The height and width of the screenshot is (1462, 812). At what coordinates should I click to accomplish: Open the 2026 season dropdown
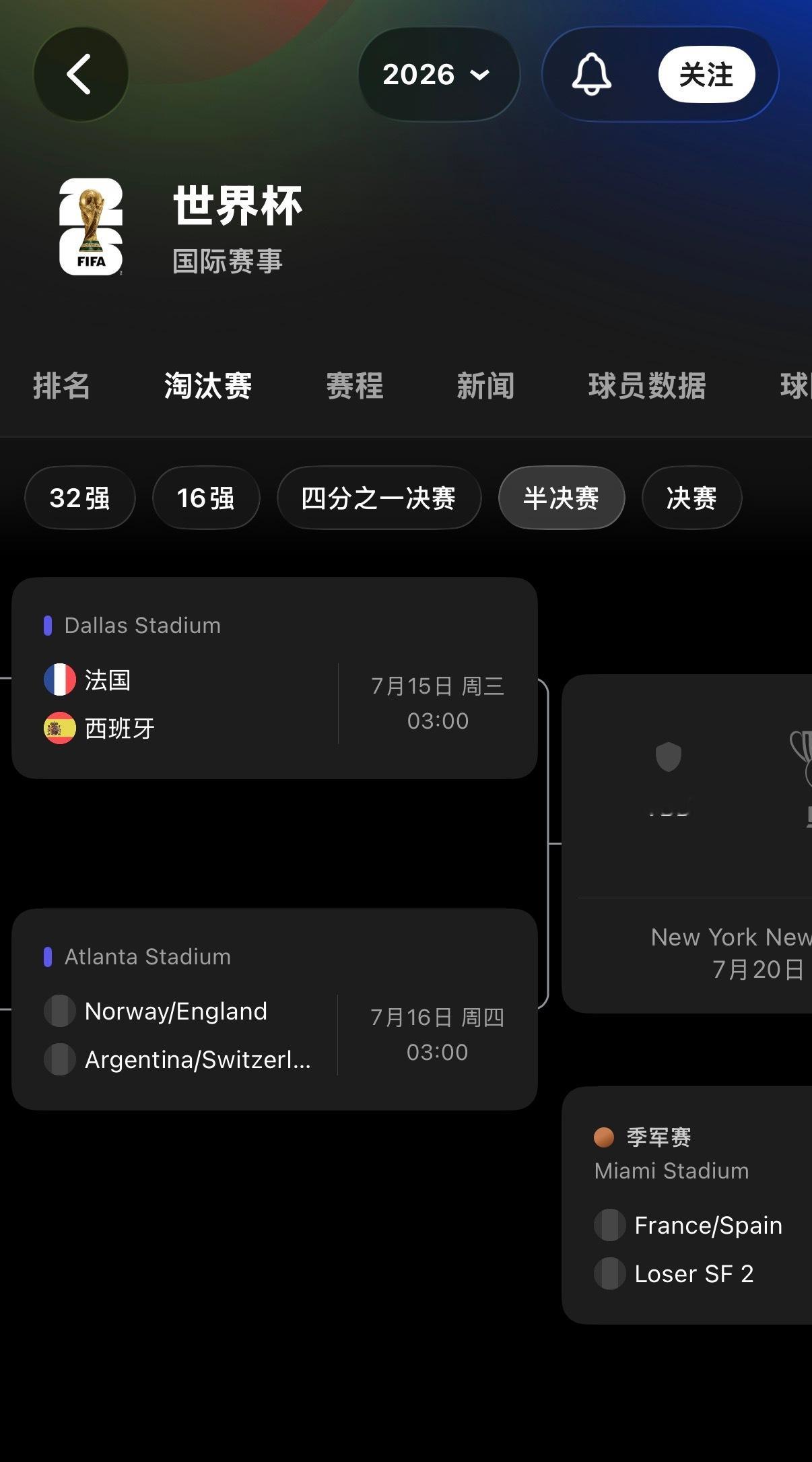(438, 74)
